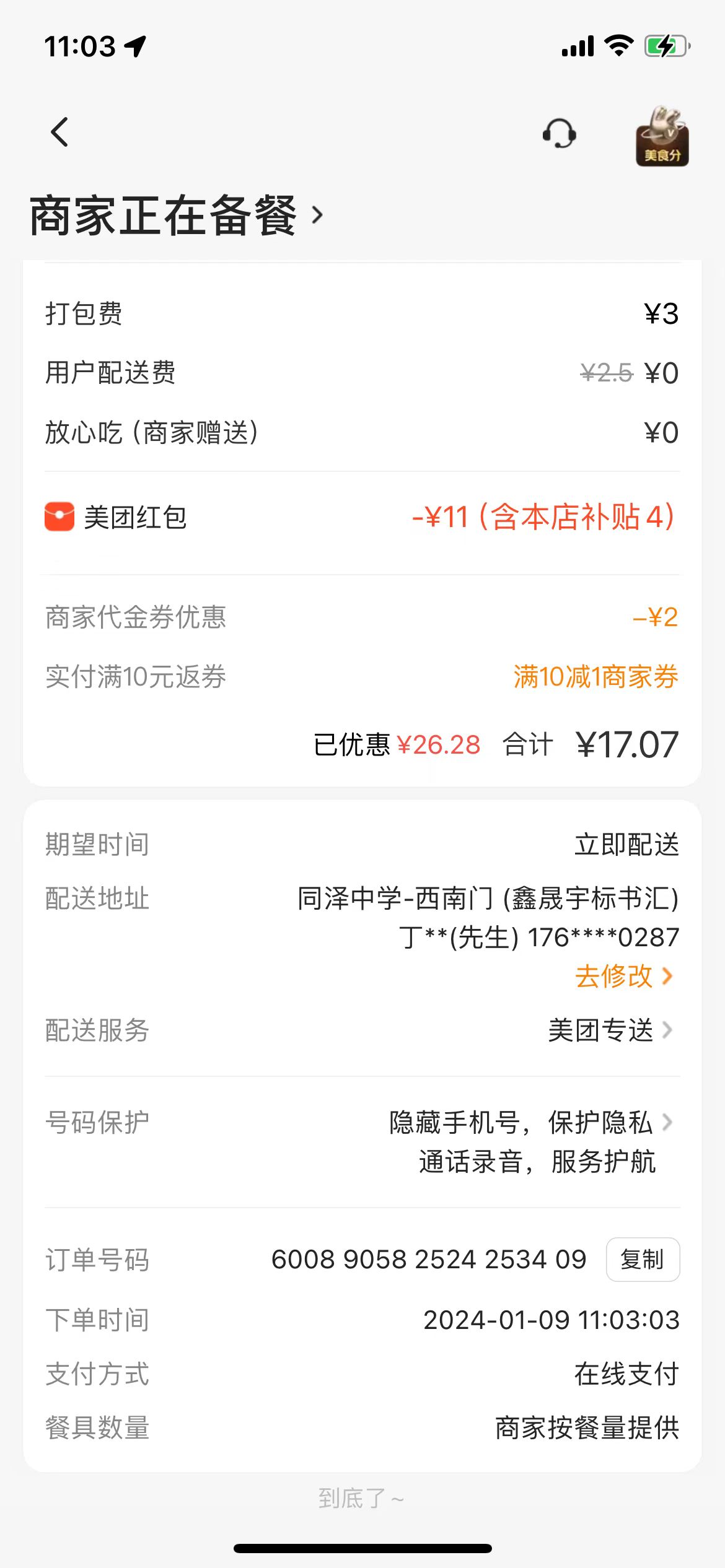The width and height of the screenshot is (725, 1568).
Task: Tap 去修改 to change delivery address
Action: (623, 977)
